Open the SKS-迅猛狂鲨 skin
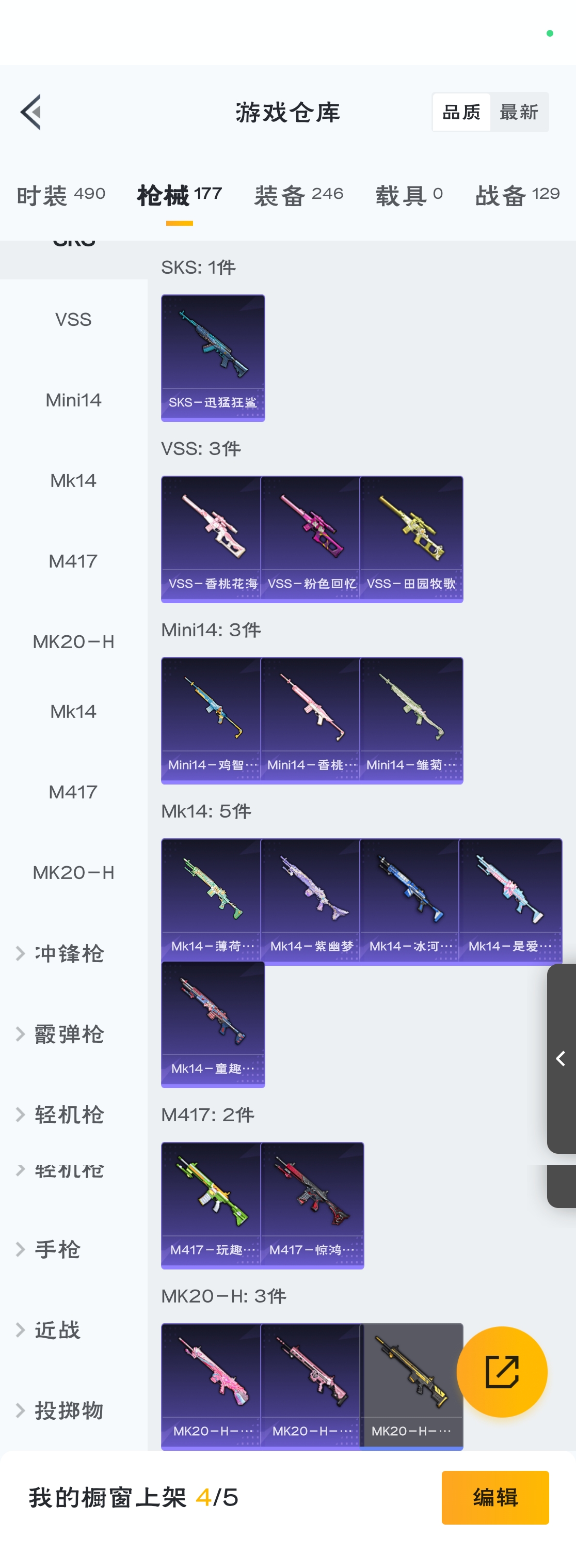Image resolution: width=576 pixels, height=1568 pixels. (213, 358)
